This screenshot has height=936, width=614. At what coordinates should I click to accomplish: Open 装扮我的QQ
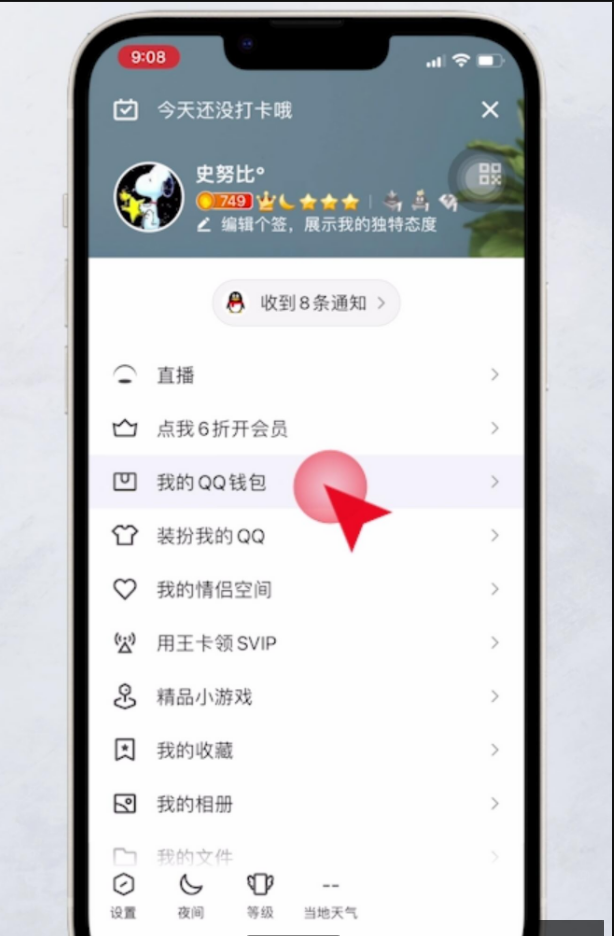click(306, 535)
